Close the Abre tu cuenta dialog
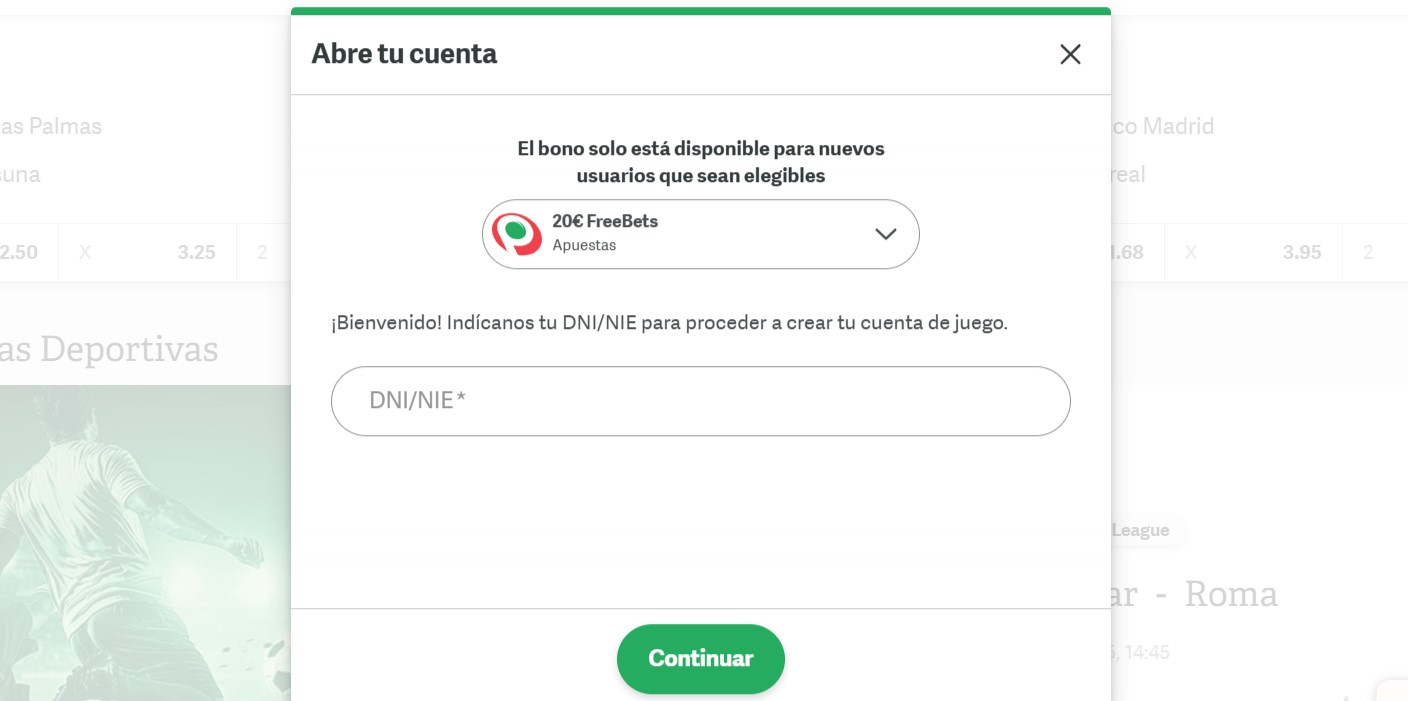 (1070, 54)
